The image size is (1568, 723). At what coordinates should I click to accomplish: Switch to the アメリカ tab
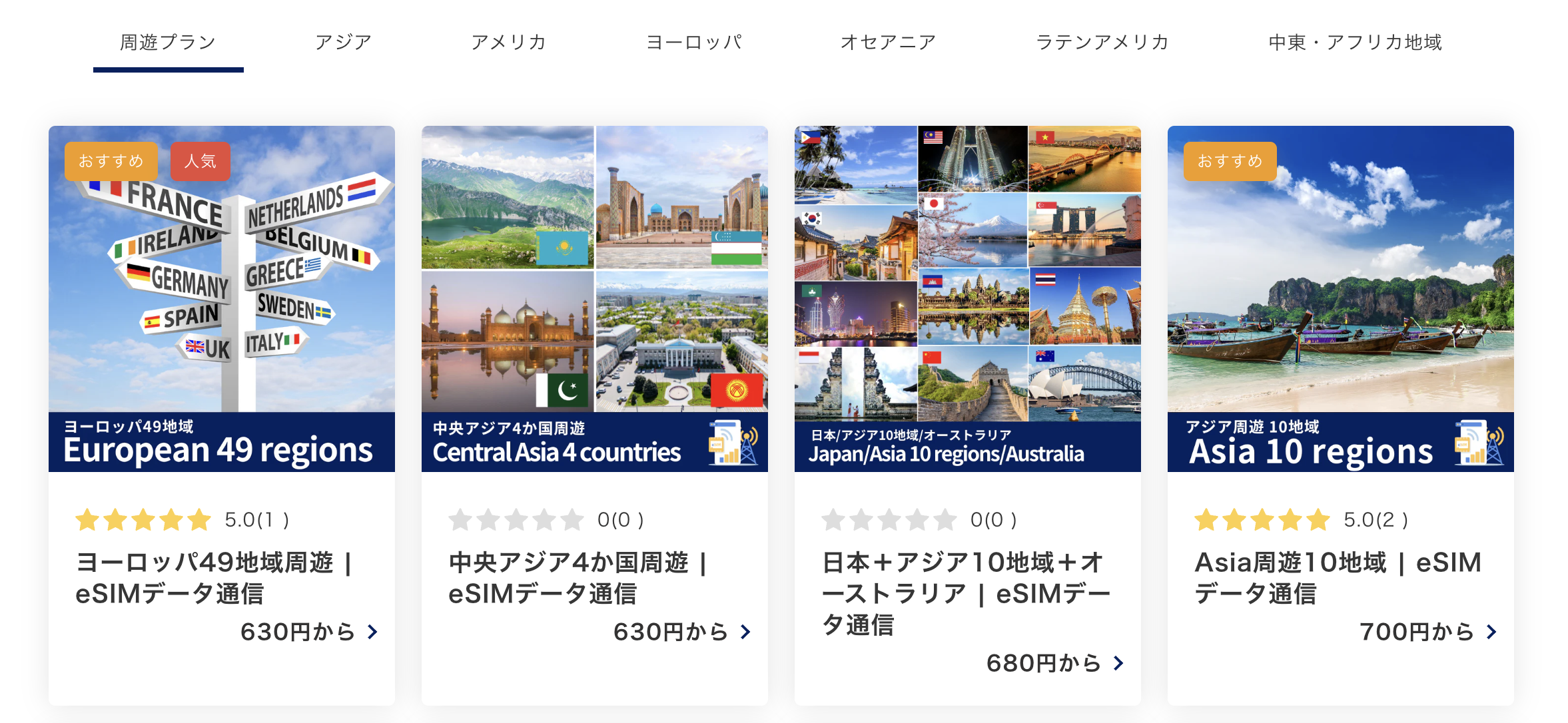[x=508, y=43]
